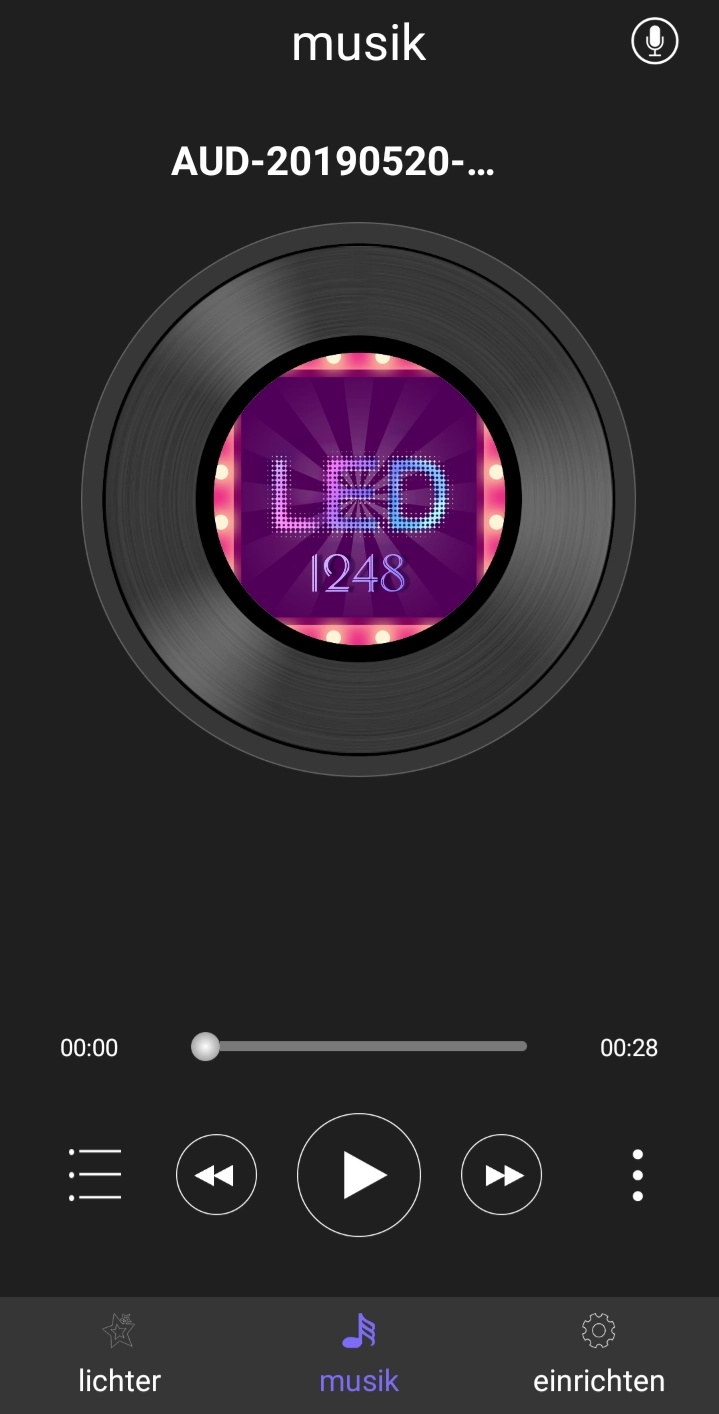Select the musik tab
Viewport: 719px width, 1414px height.
click(x=359, y=1356)
